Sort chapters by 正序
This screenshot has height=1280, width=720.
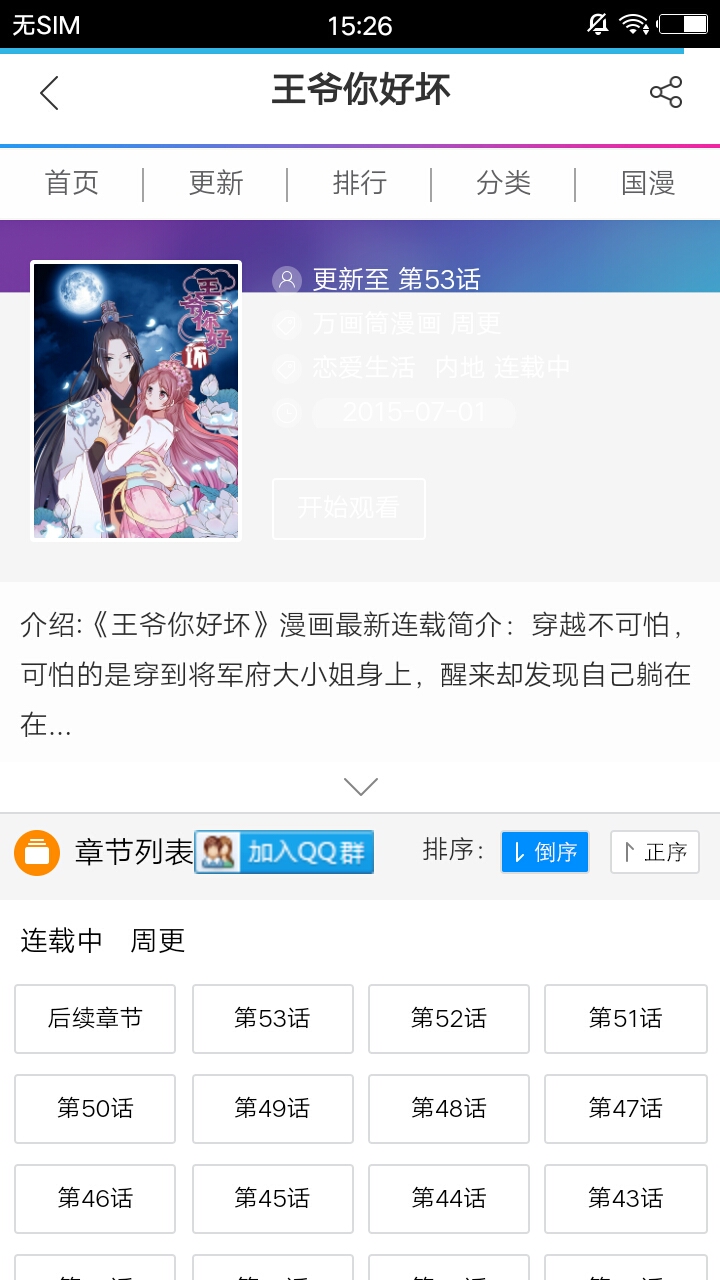654,852
